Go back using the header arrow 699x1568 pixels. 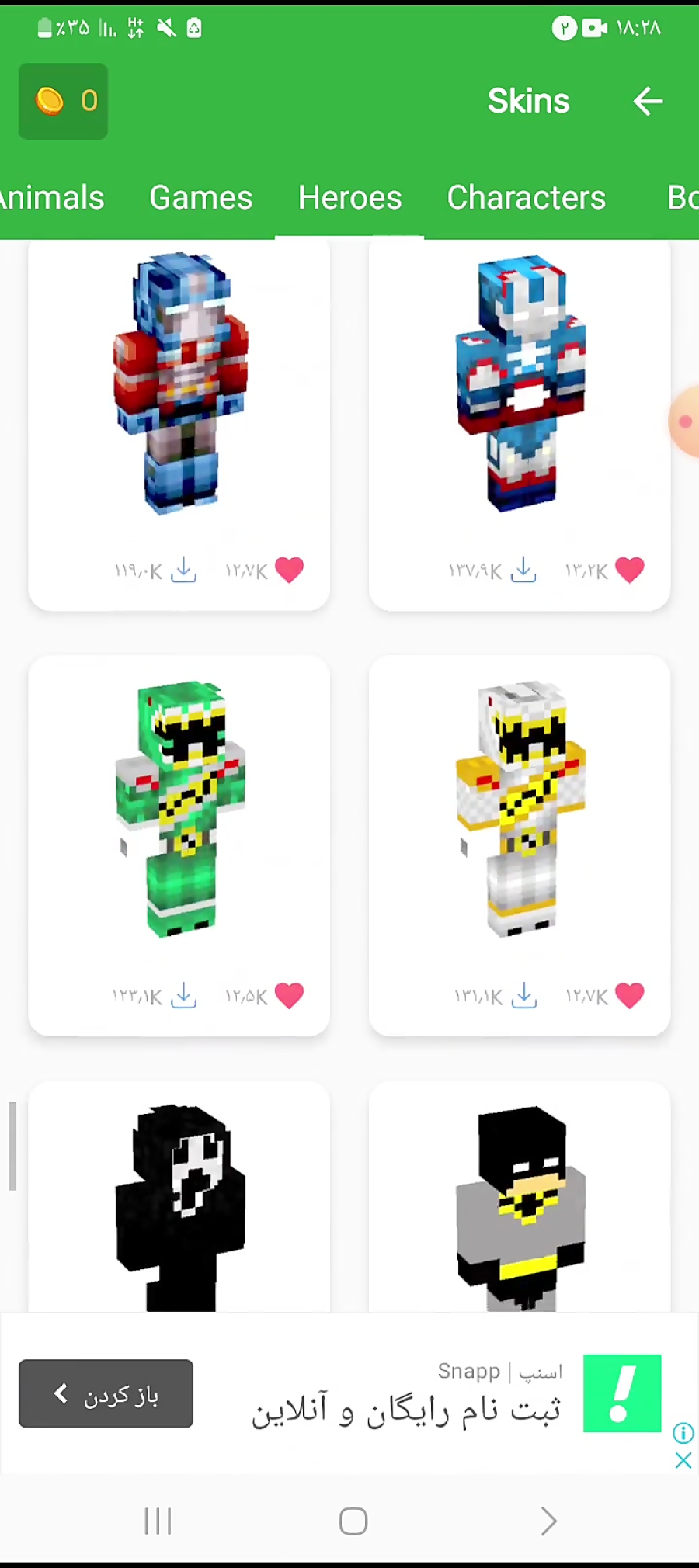coord(648,101)
